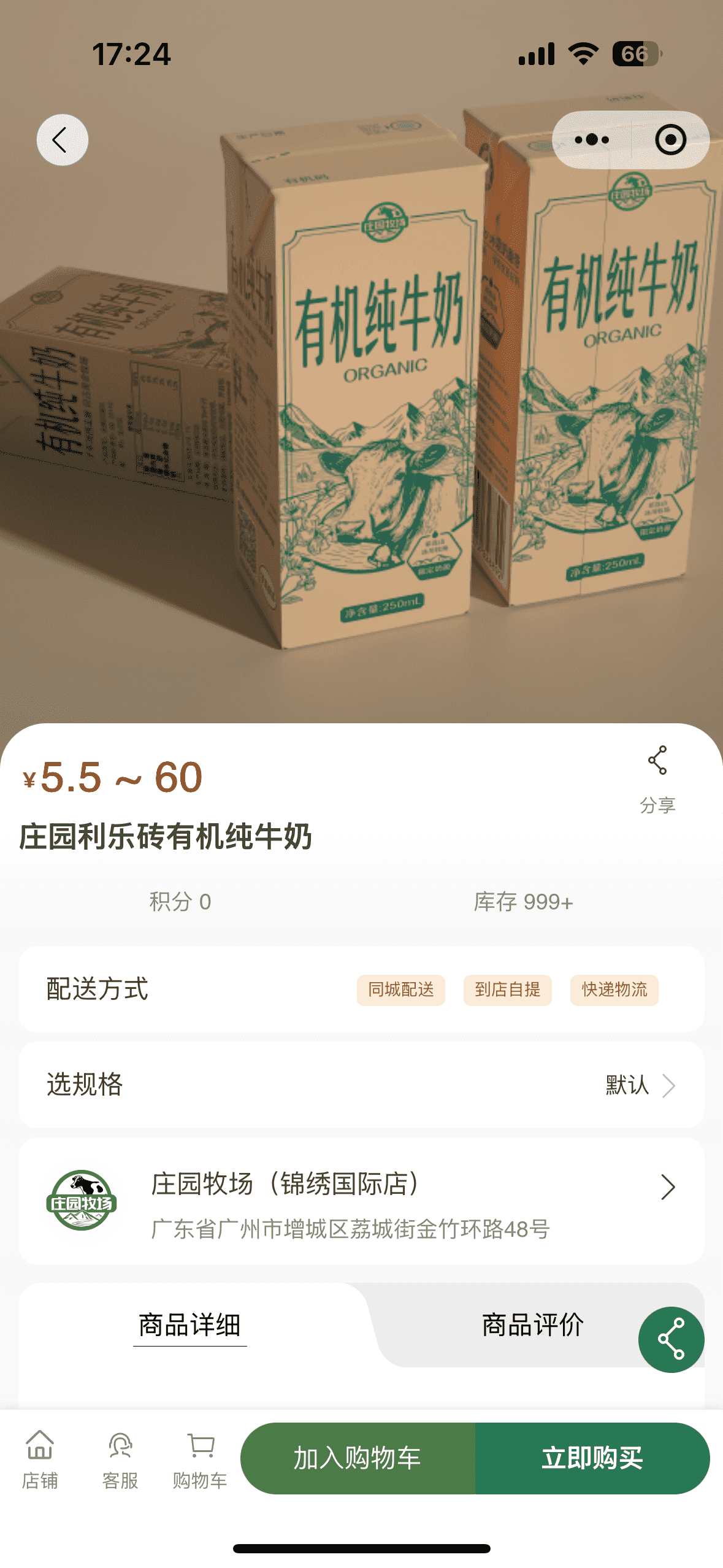This screenshot has width=723, height=1568.
Task: Go to the 店铺 store page
Action: click(x=40, y=1459)
